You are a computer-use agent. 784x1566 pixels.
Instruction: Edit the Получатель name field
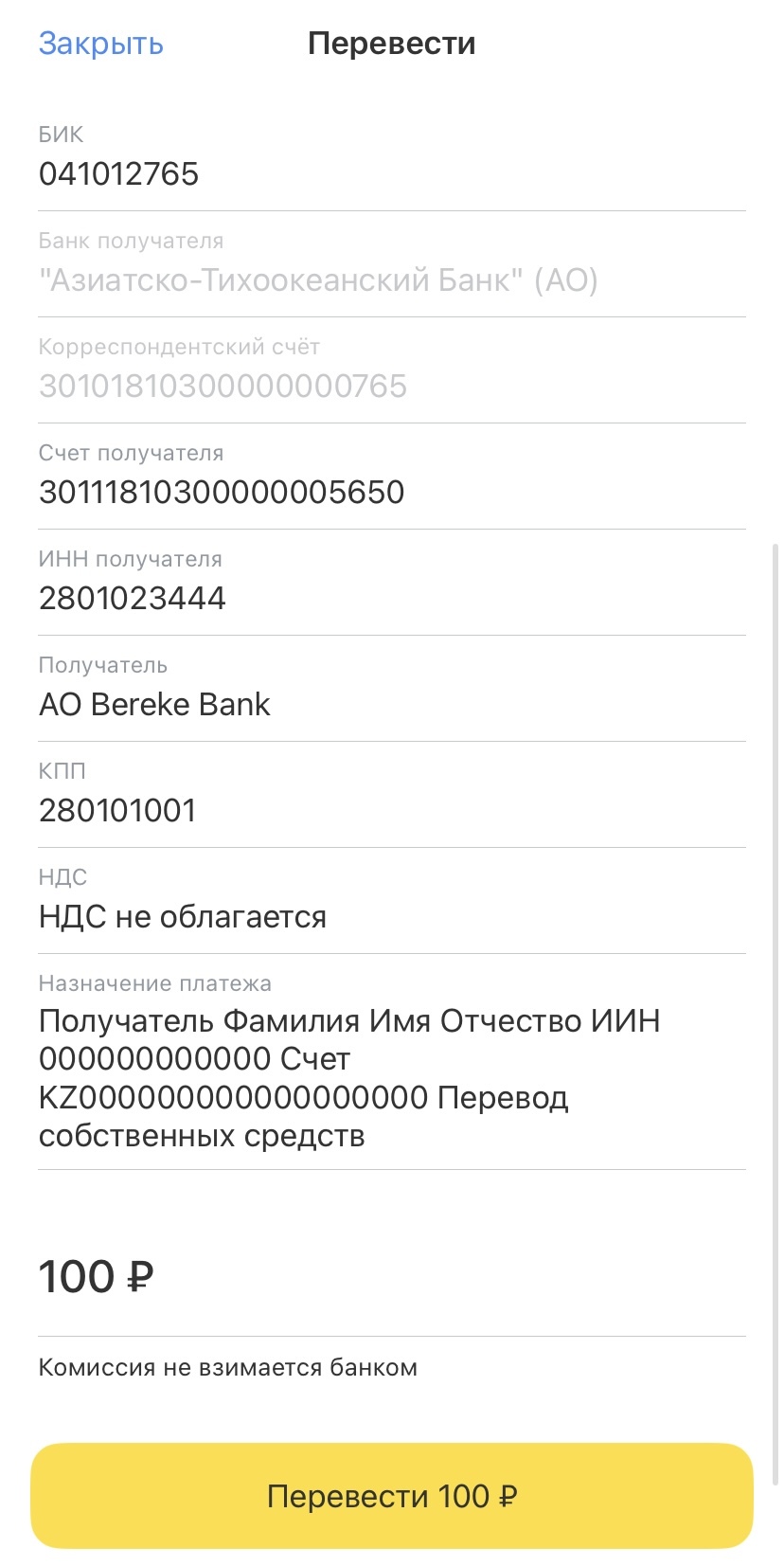[392, 689]
